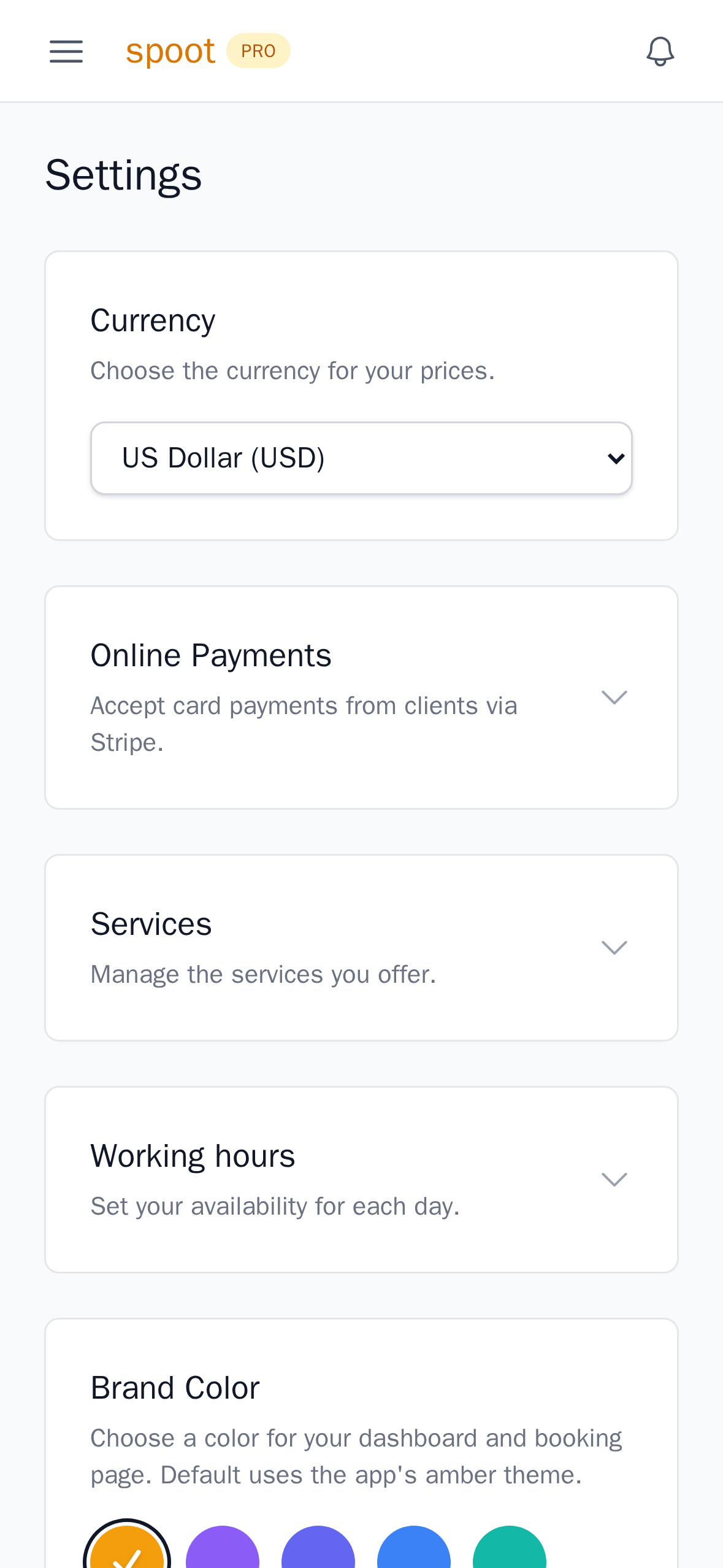Expand the Working hours section

coord(615,1178)
